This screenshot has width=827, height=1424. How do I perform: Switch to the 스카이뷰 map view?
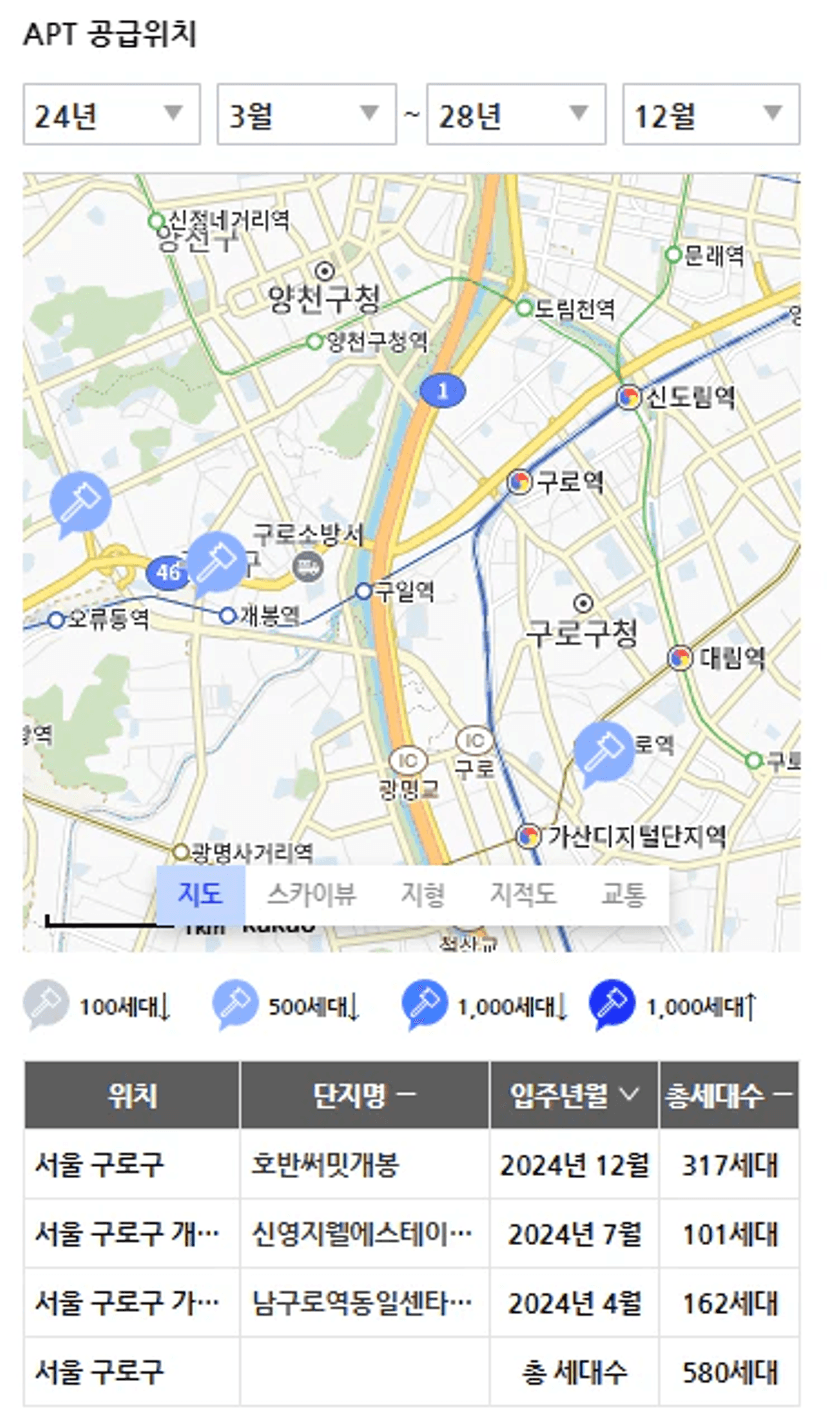[311, 895]
